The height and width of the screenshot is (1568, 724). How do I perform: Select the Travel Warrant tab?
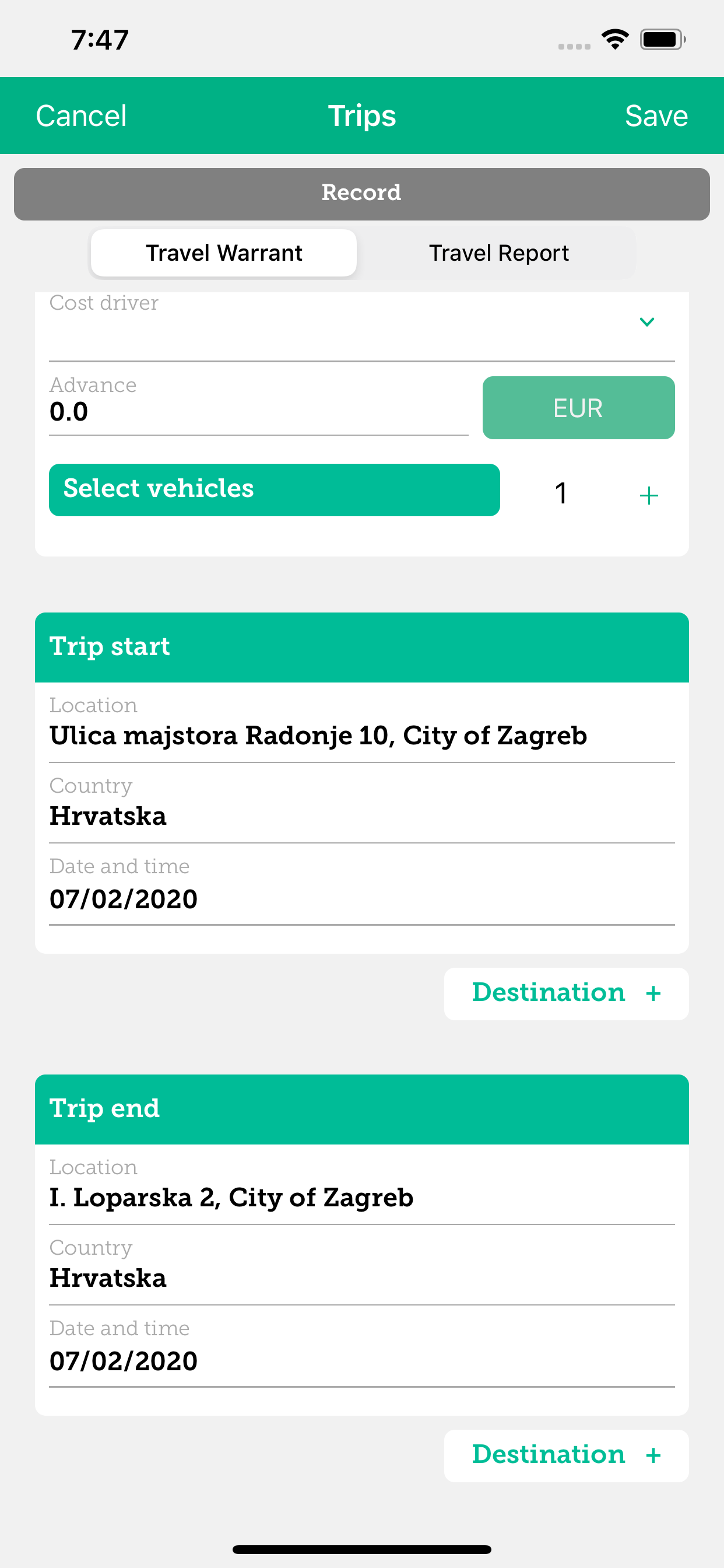coord(224,253)
